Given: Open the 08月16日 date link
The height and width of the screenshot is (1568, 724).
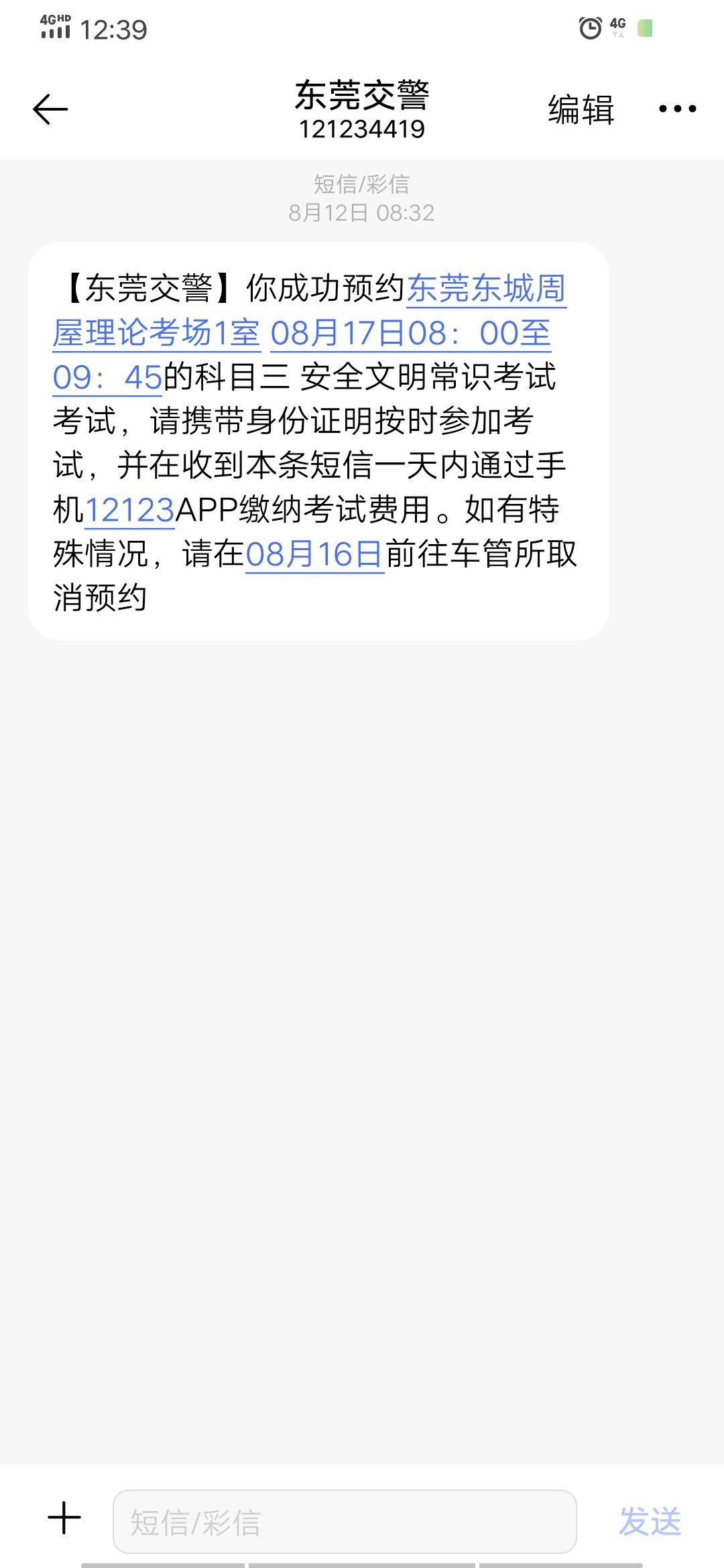Looking at the screenshot, I should click(x=314, y=554).
